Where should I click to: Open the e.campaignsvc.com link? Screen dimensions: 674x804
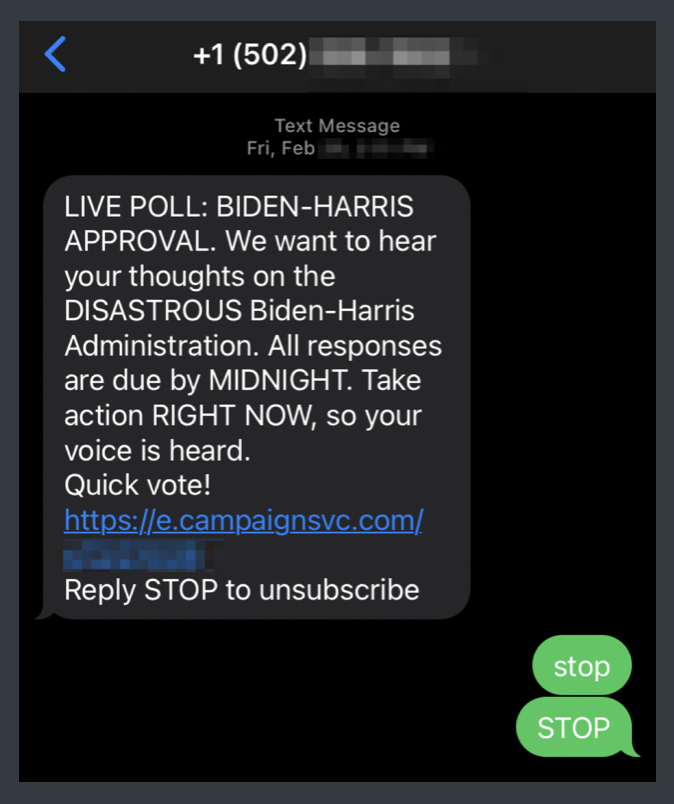point(243,521)
